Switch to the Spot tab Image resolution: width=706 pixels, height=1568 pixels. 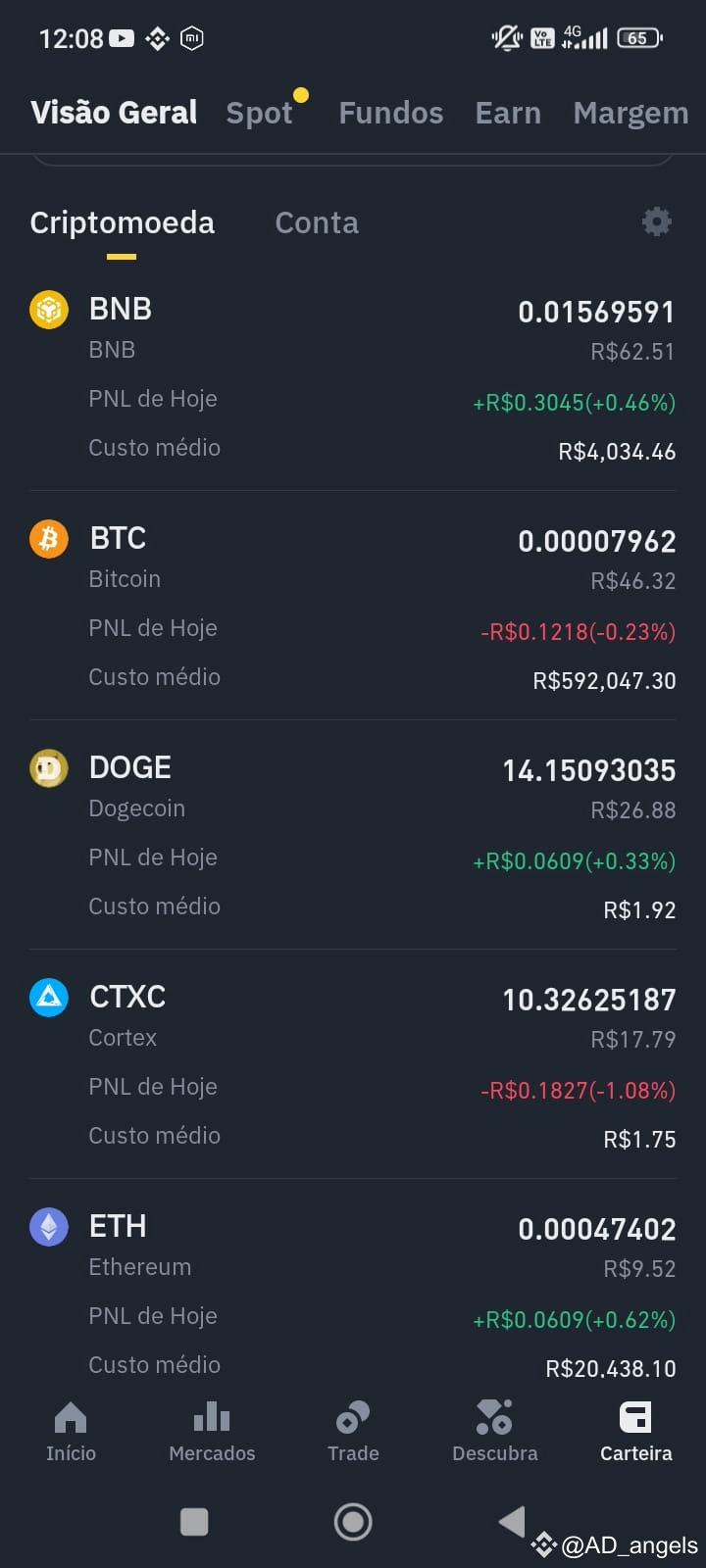(x=259, y=113)
